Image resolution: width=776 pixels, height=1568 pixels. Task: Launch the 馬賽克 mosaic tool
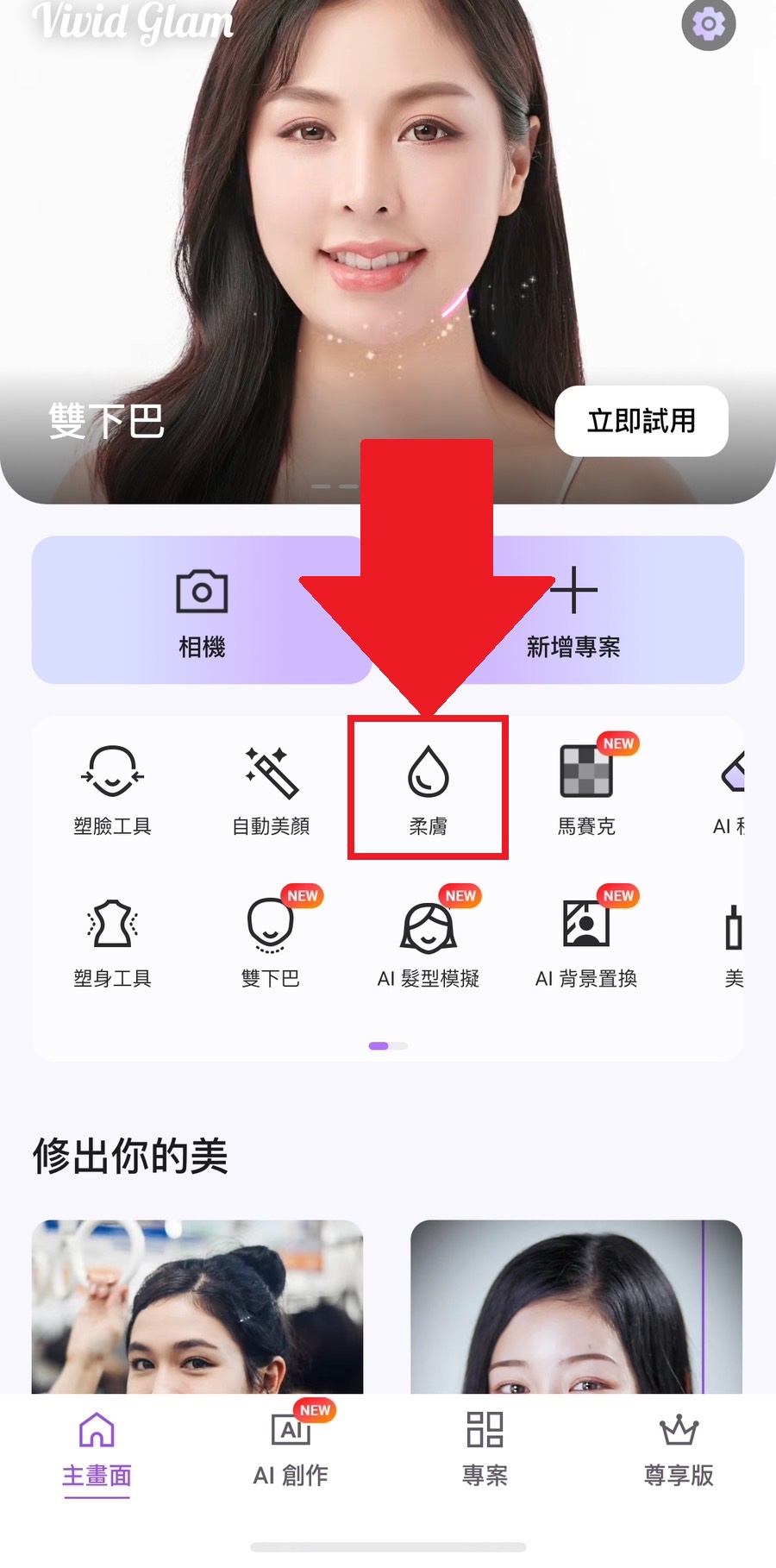[586, 789]
